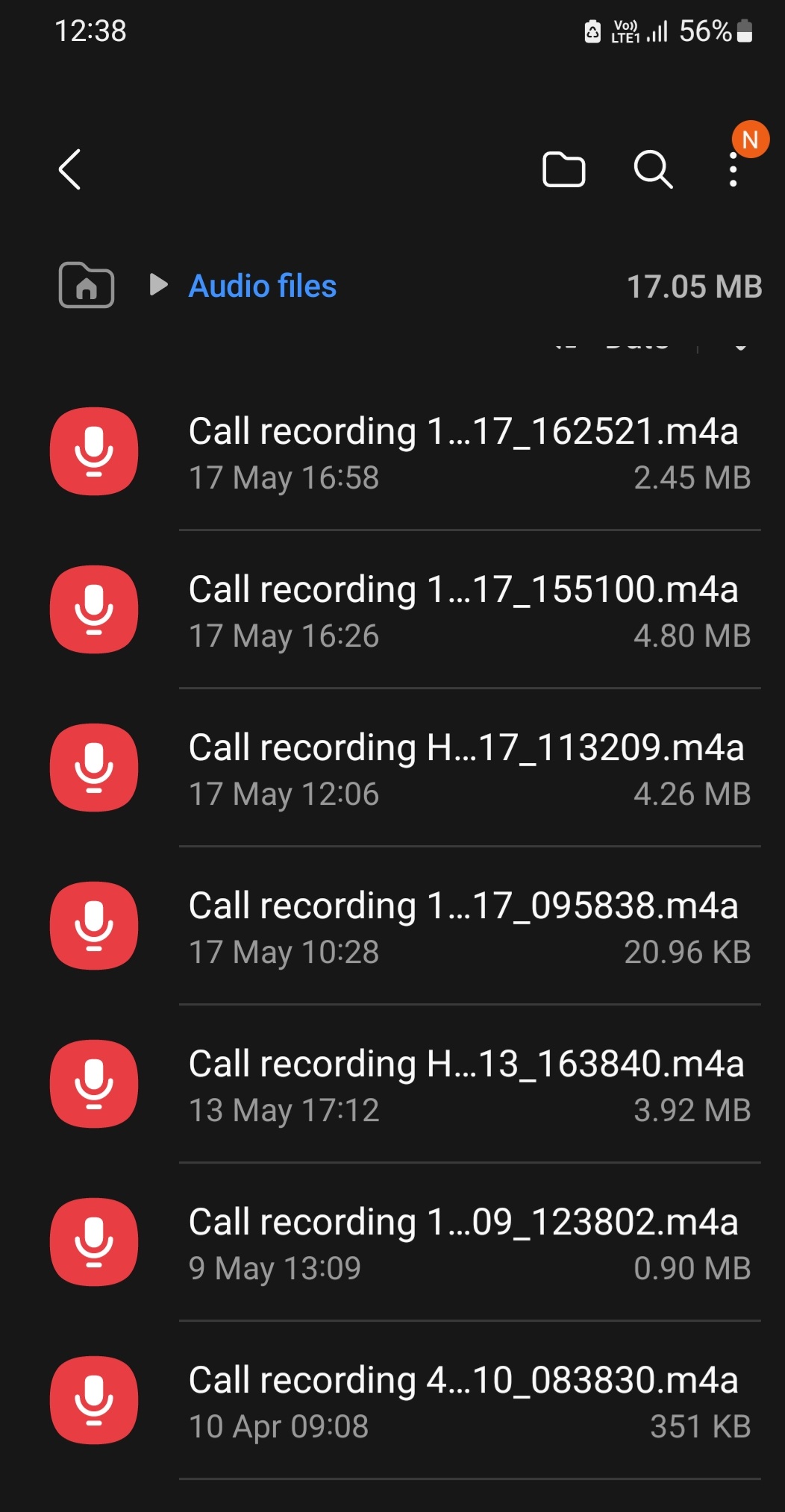785x1512 pixels.
Task: Open the 20.96 KB recording 17_095838.m4a
Action: click(392, 926)
